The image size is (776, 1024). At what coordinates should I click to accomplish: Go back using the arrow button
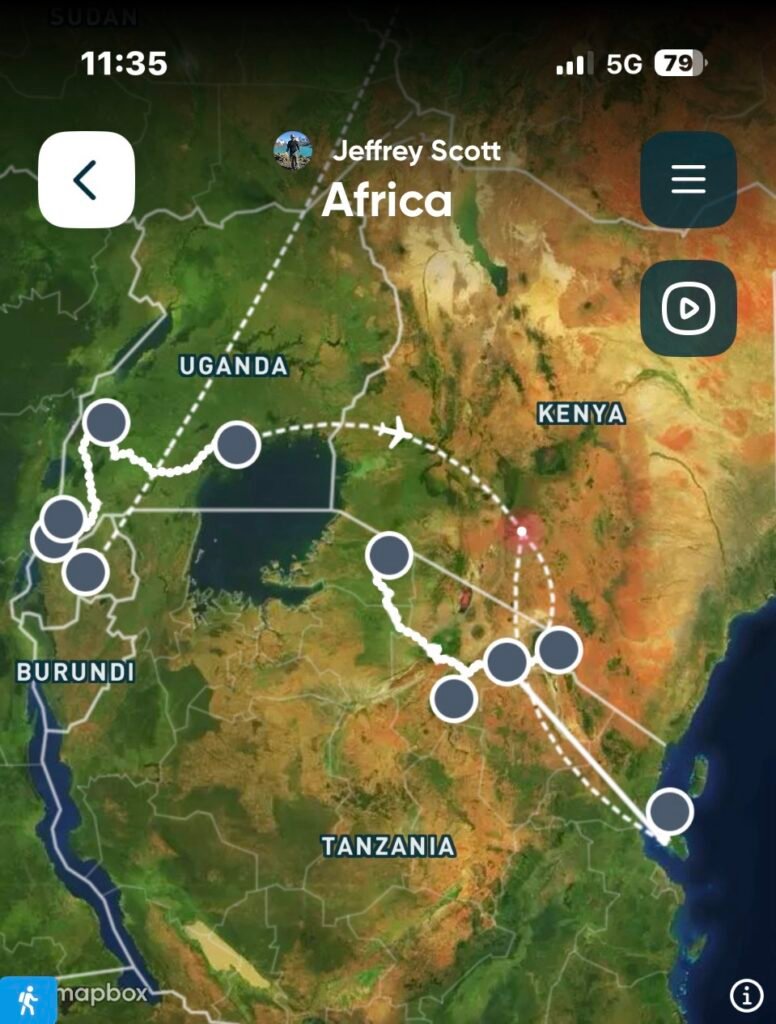86,180
